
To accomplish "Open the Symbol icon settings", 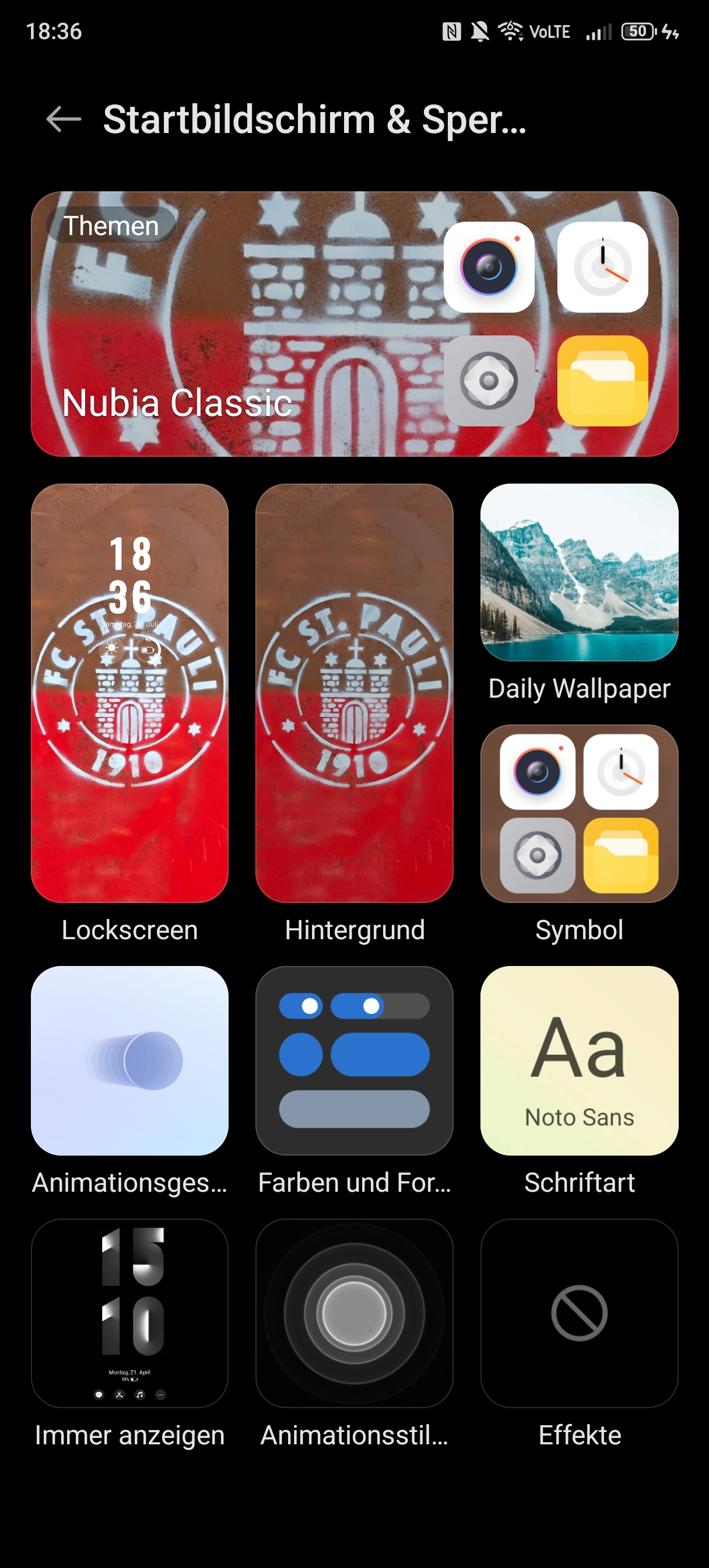I will coord(580,813).
